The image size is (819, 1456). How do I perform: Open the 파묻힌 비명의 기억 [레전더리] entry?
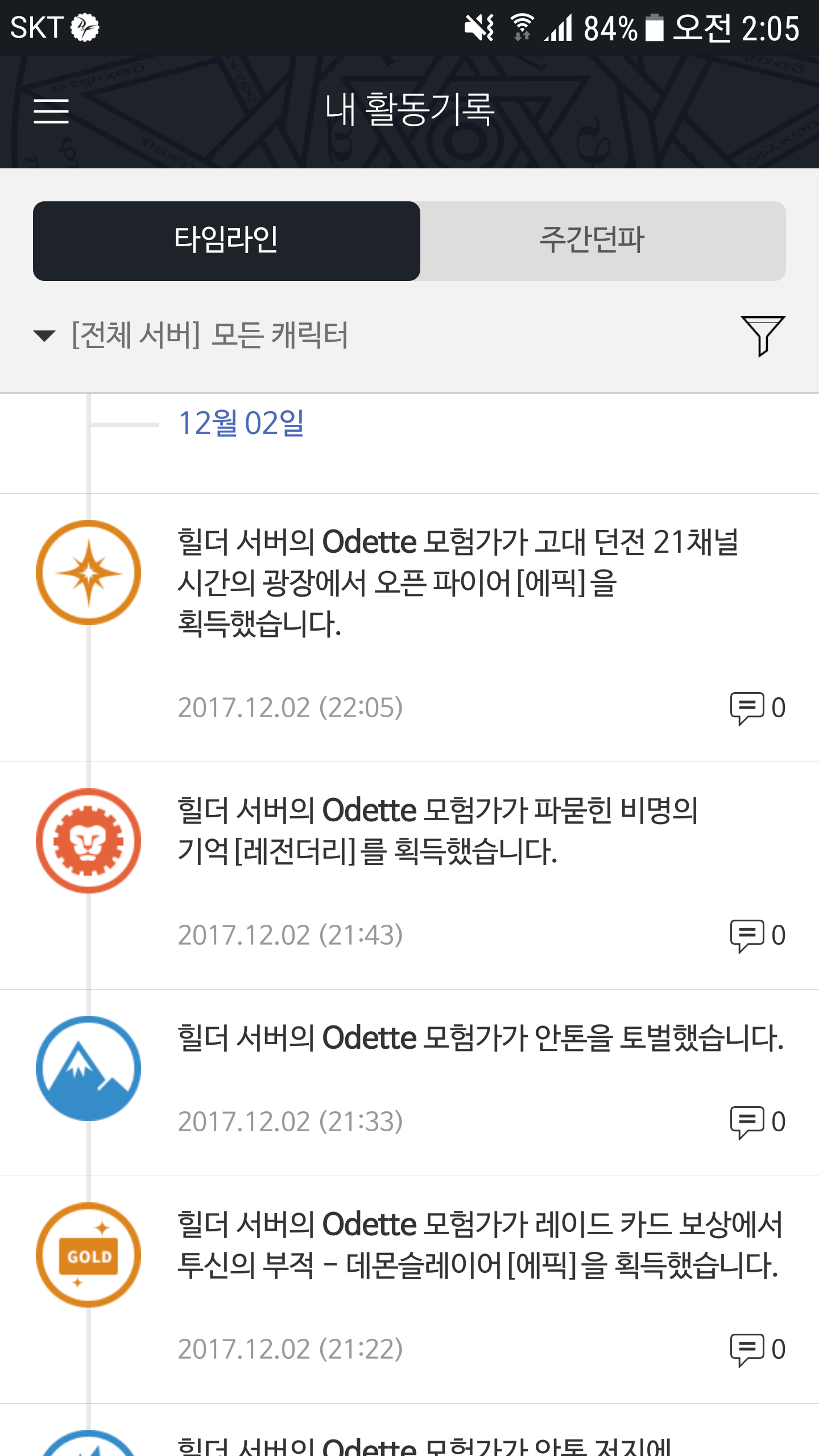(438, 830)
